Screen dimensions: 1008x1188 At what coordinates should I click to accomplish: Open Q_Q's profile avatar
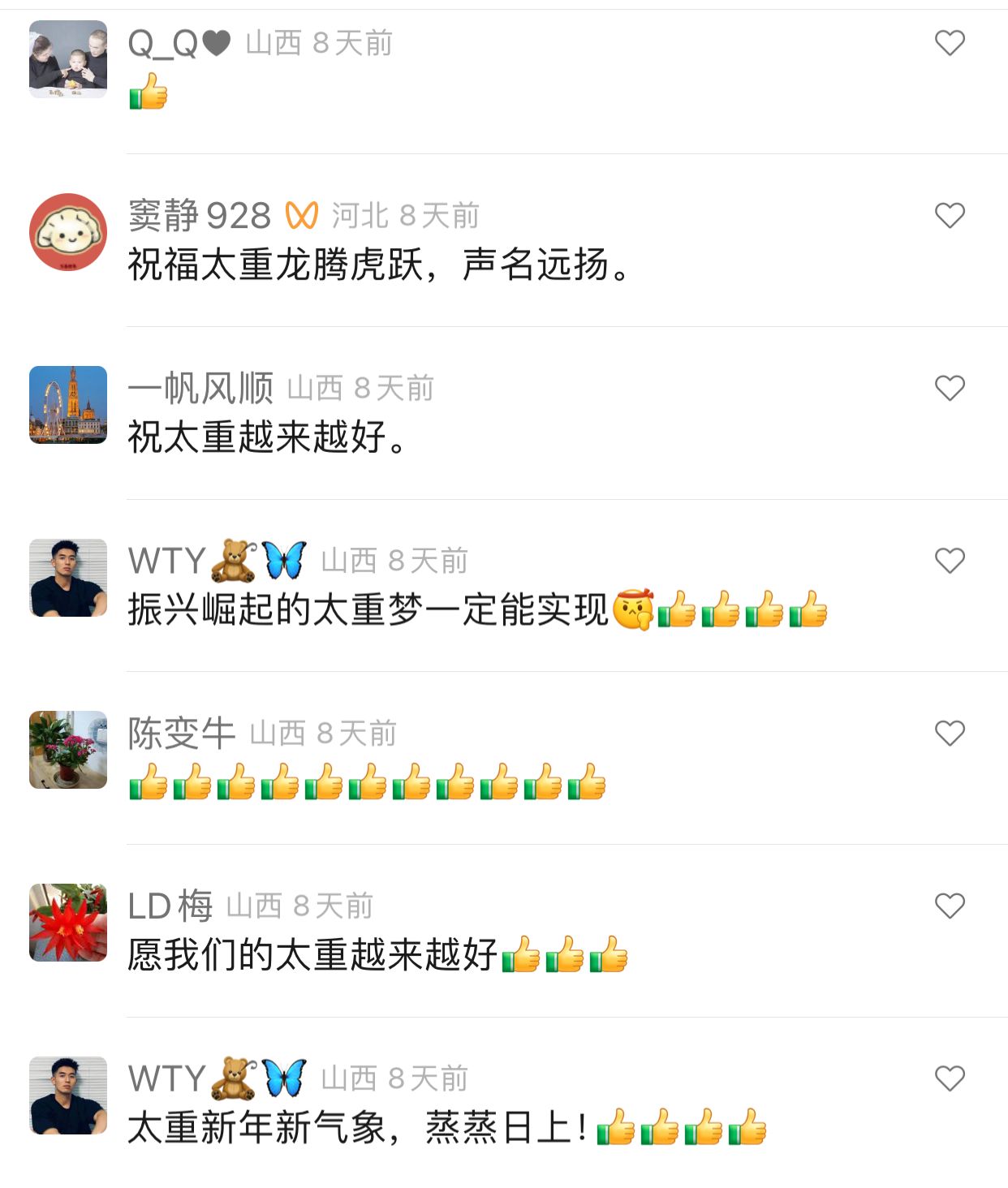(x=68, y=59)
